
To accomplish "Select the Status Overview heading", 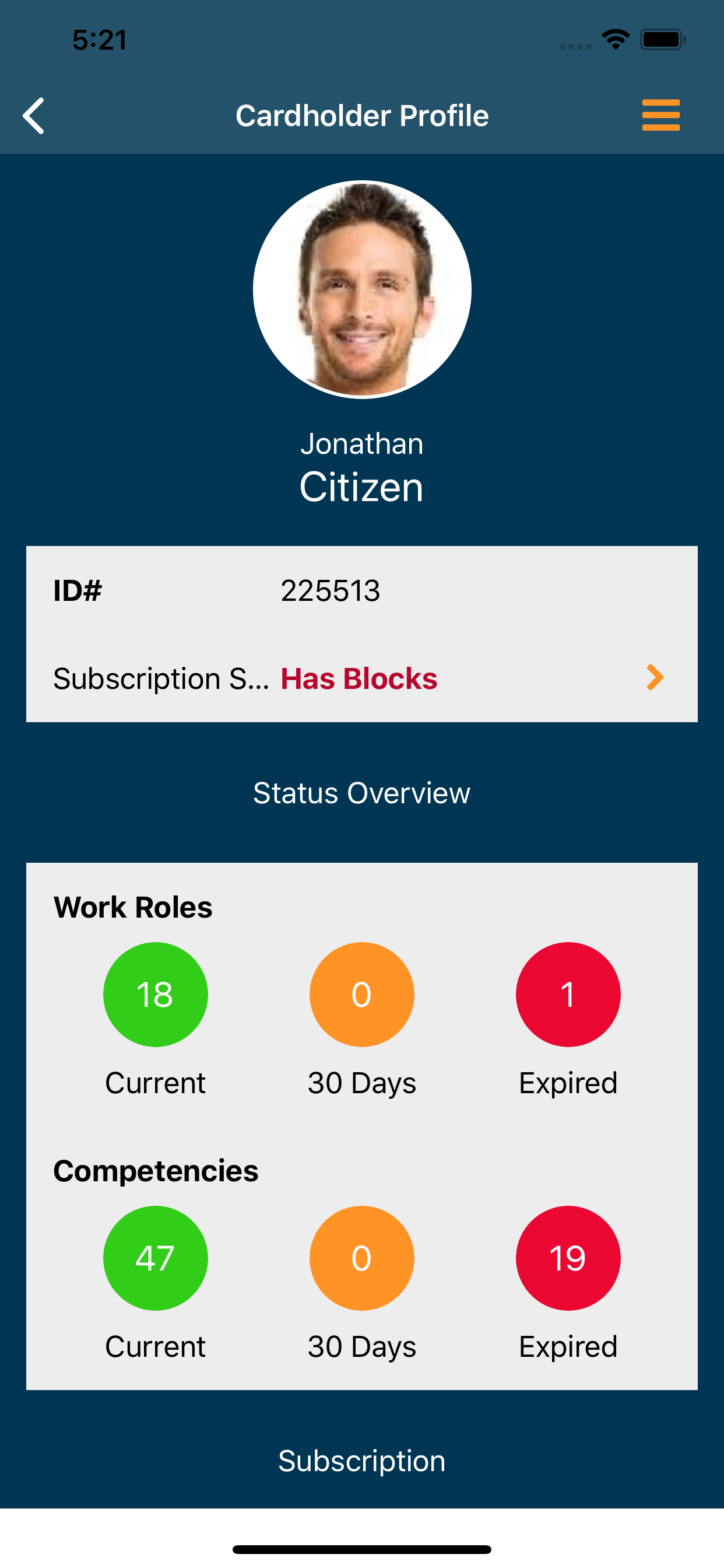I will coord(361,793).
